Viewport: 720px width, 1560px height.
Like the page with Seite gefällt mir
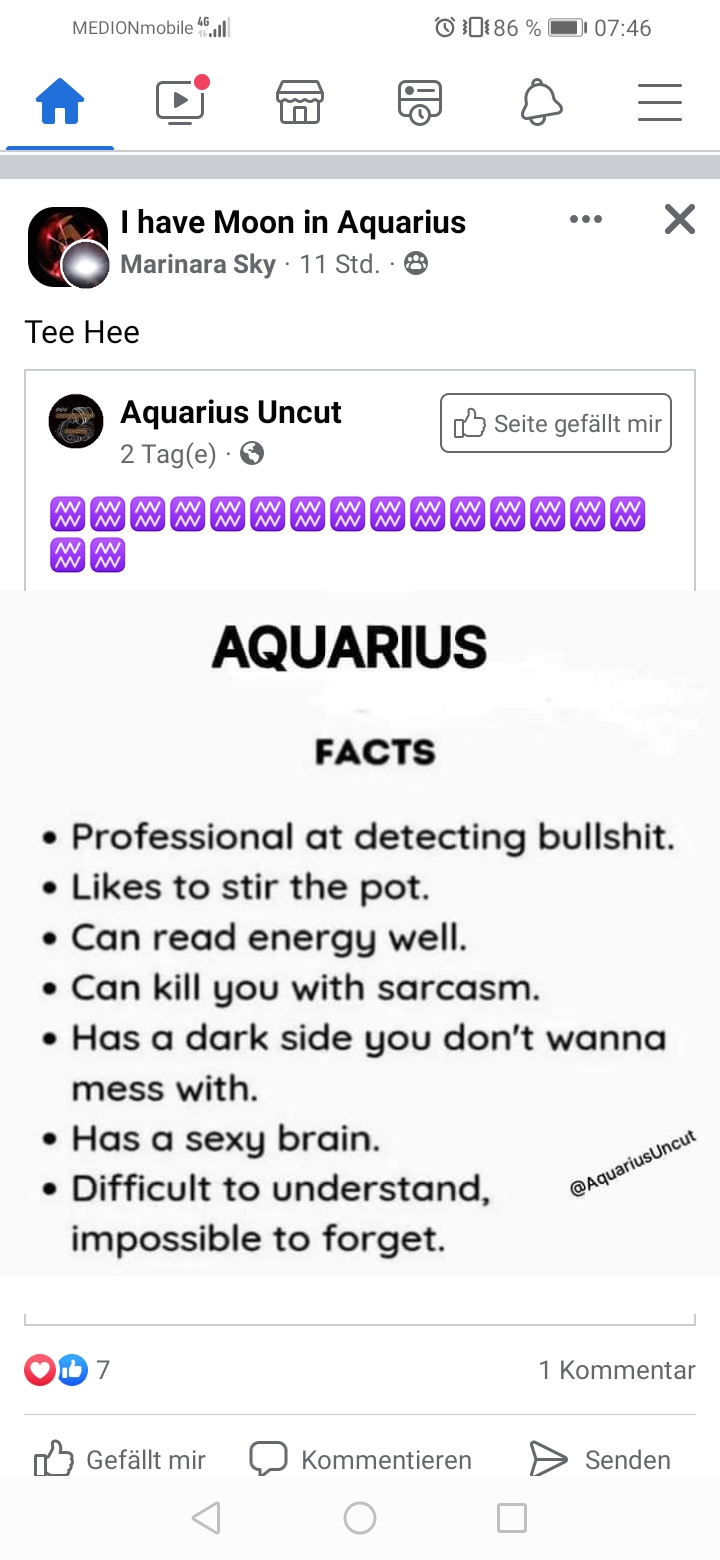[556, 424]
